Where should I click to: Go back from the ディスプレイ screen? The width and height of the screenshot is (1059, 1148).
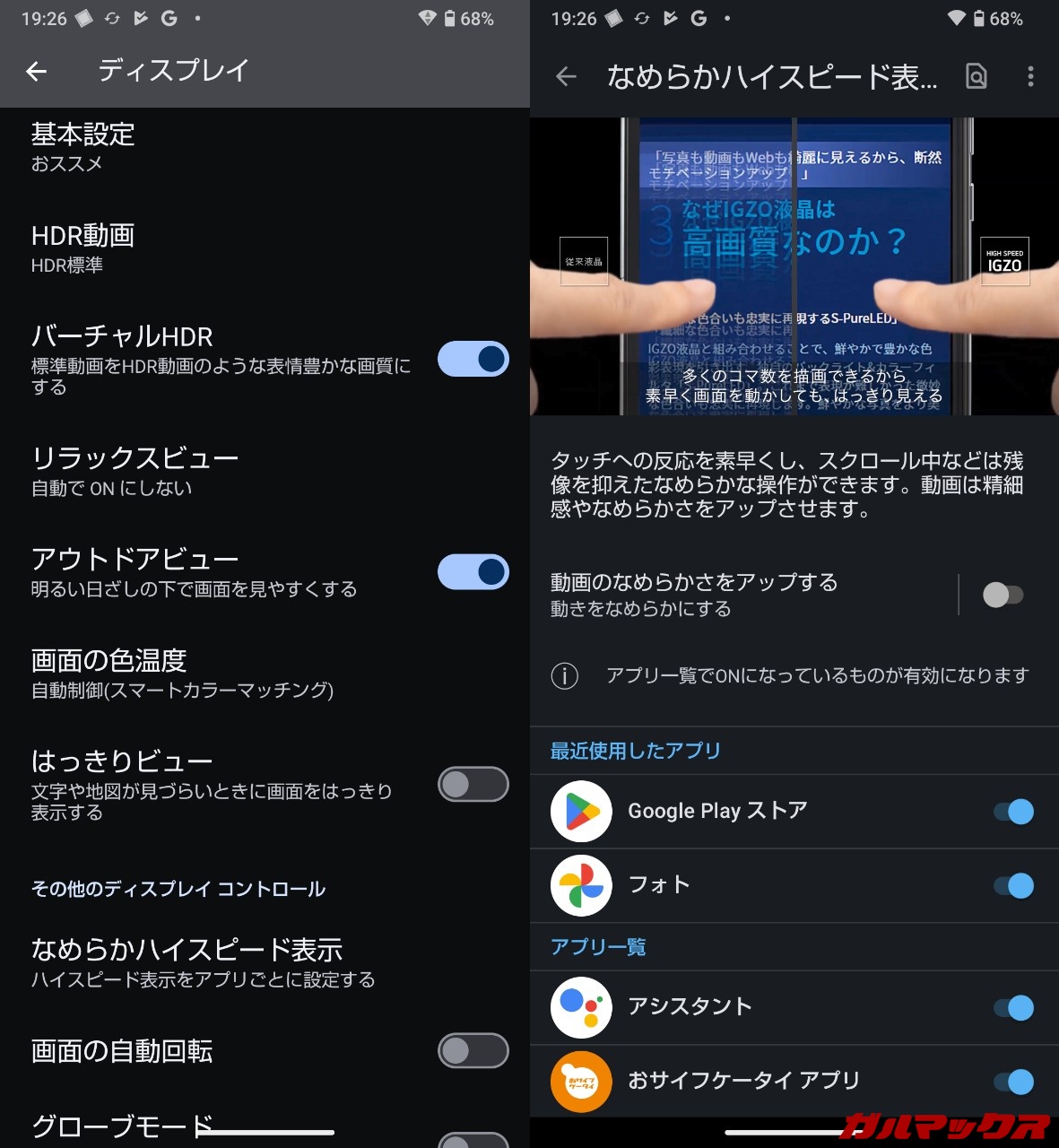click(37, 71)
